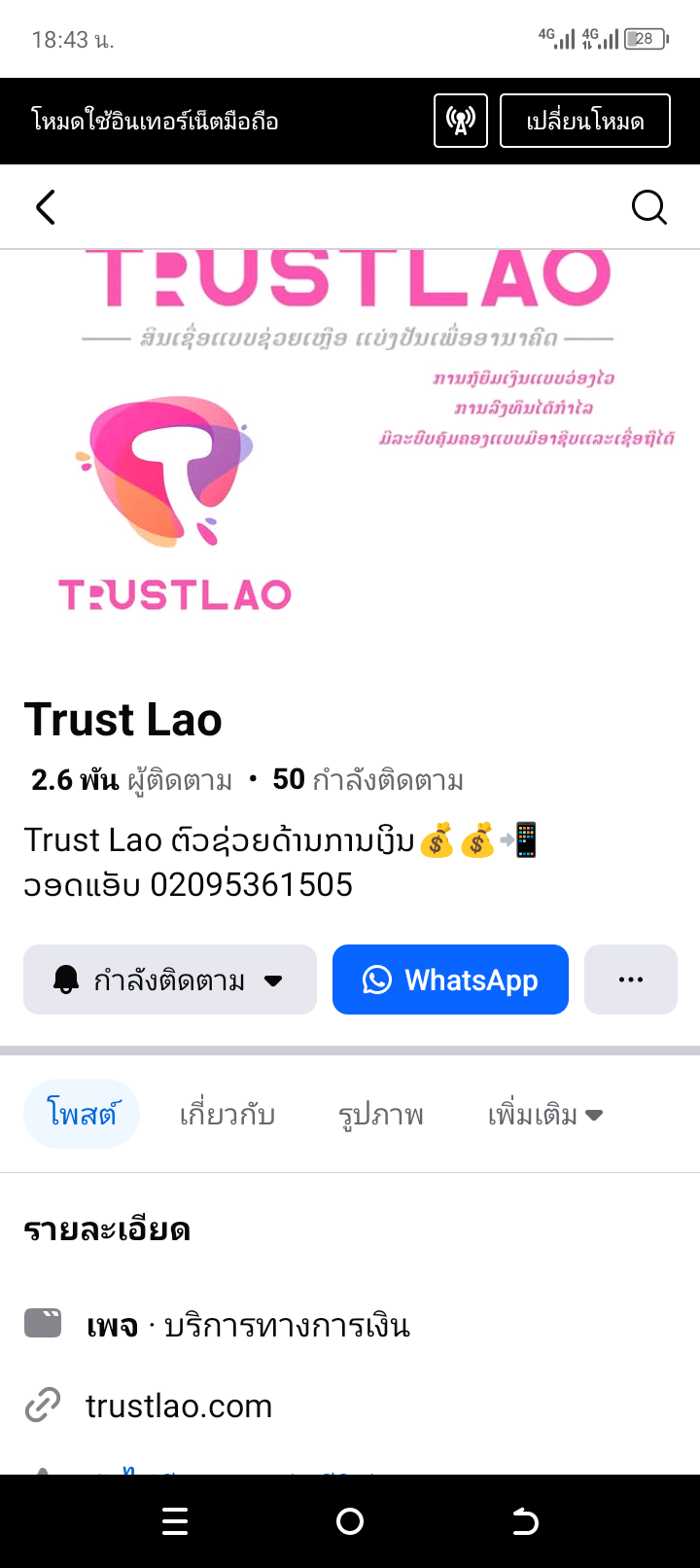Screen dimensions: 700x1568
Task: Switch to the โพสต์ tab
Action: [x=82, y=1114]
